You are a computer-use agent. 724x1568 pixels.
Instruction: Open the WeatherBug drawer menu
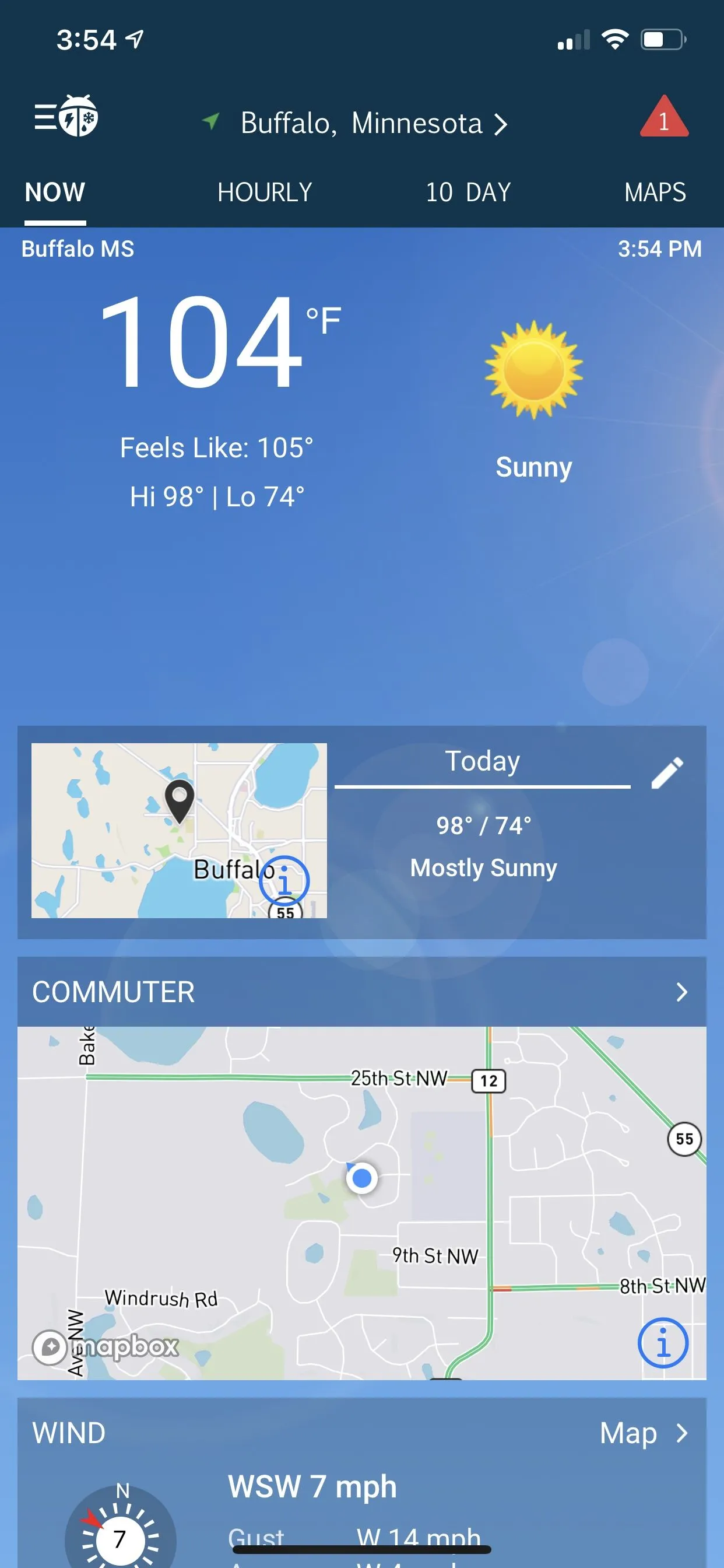coord(65,116)
